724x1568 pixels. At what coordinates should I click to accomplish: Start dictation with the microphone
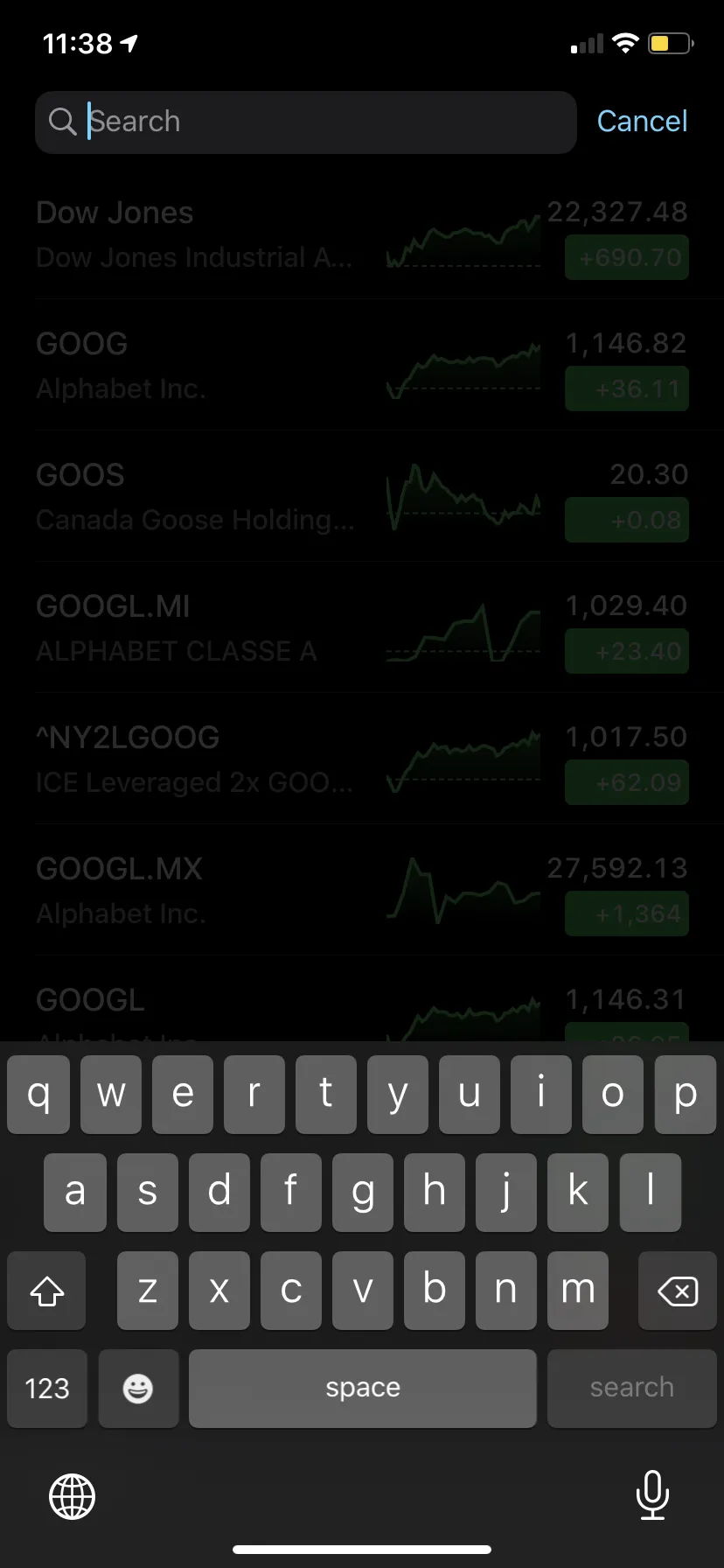652,1494
